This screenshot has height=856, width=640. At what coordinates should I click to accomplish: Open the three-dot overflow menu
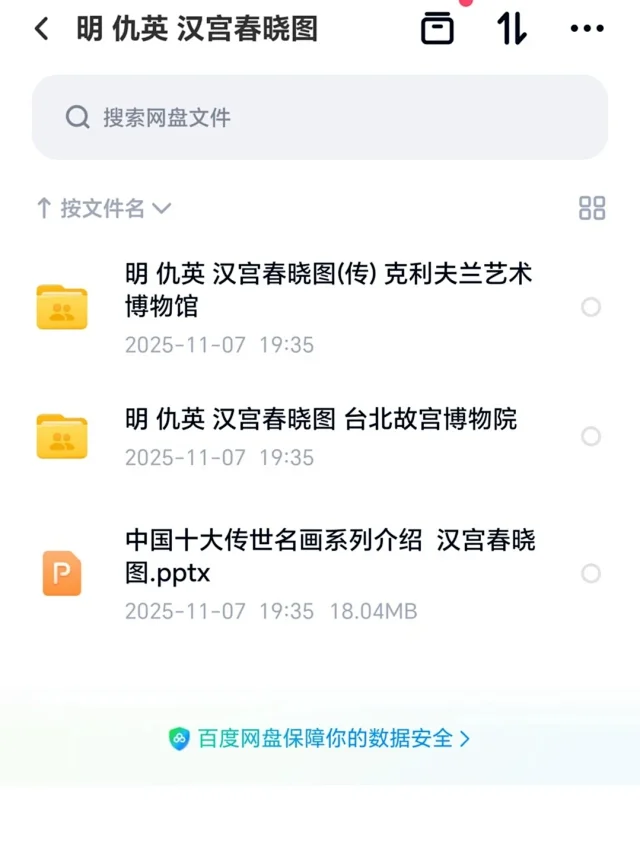pos(587,29)
